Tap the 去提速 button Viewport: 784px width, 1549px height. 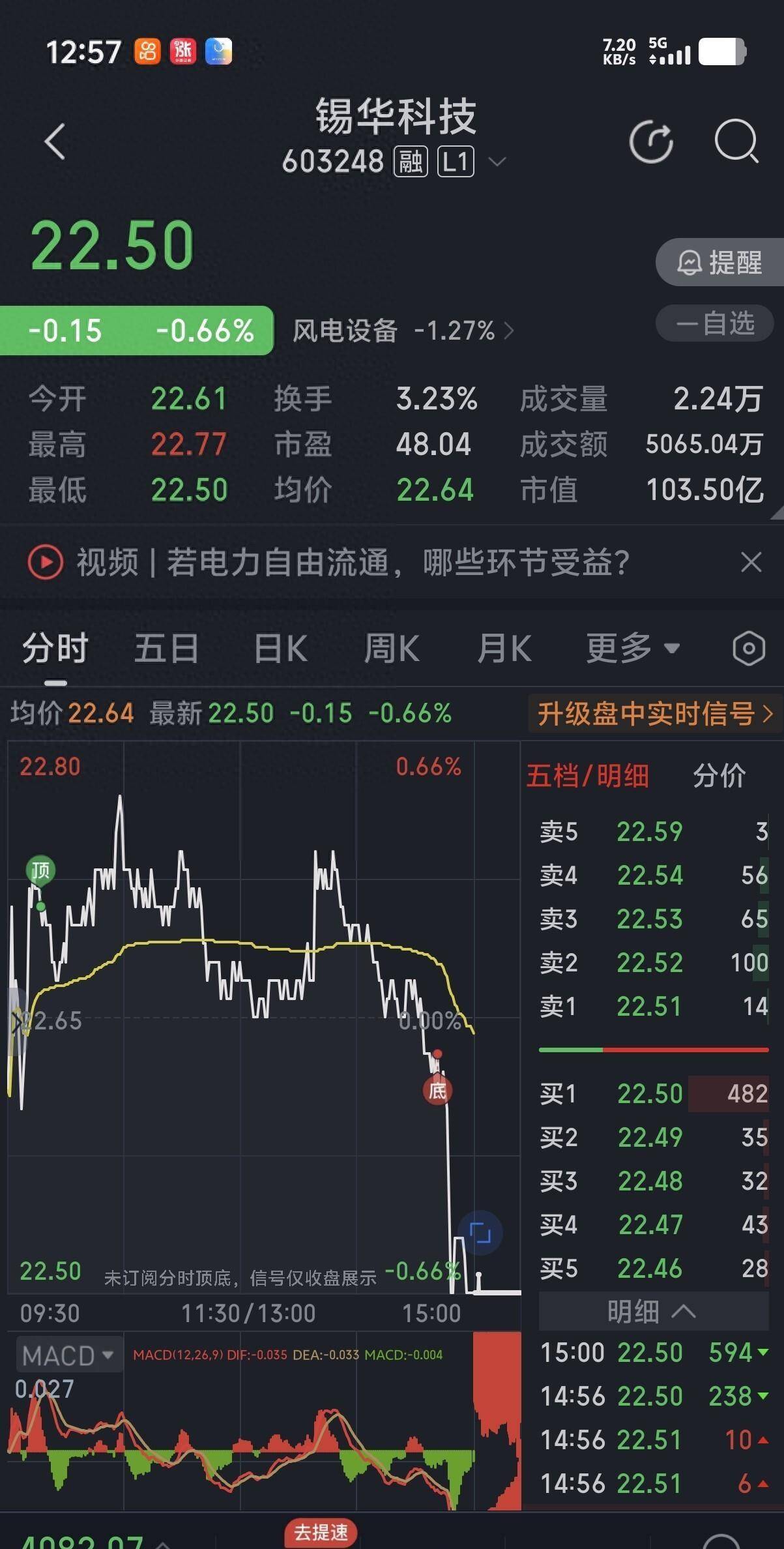click(321, 1531)
